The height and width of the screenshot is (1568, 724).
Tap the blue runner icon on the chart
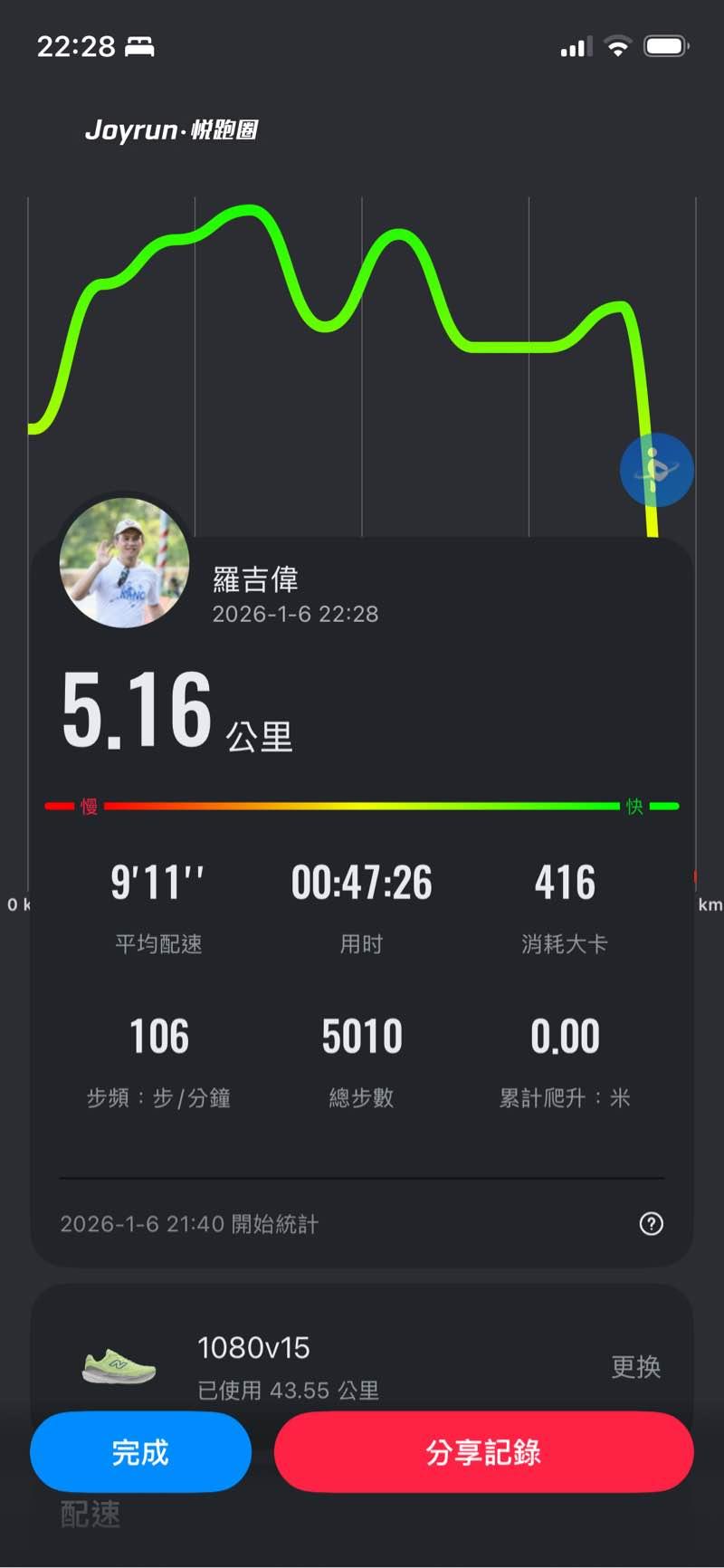[656, 470]
